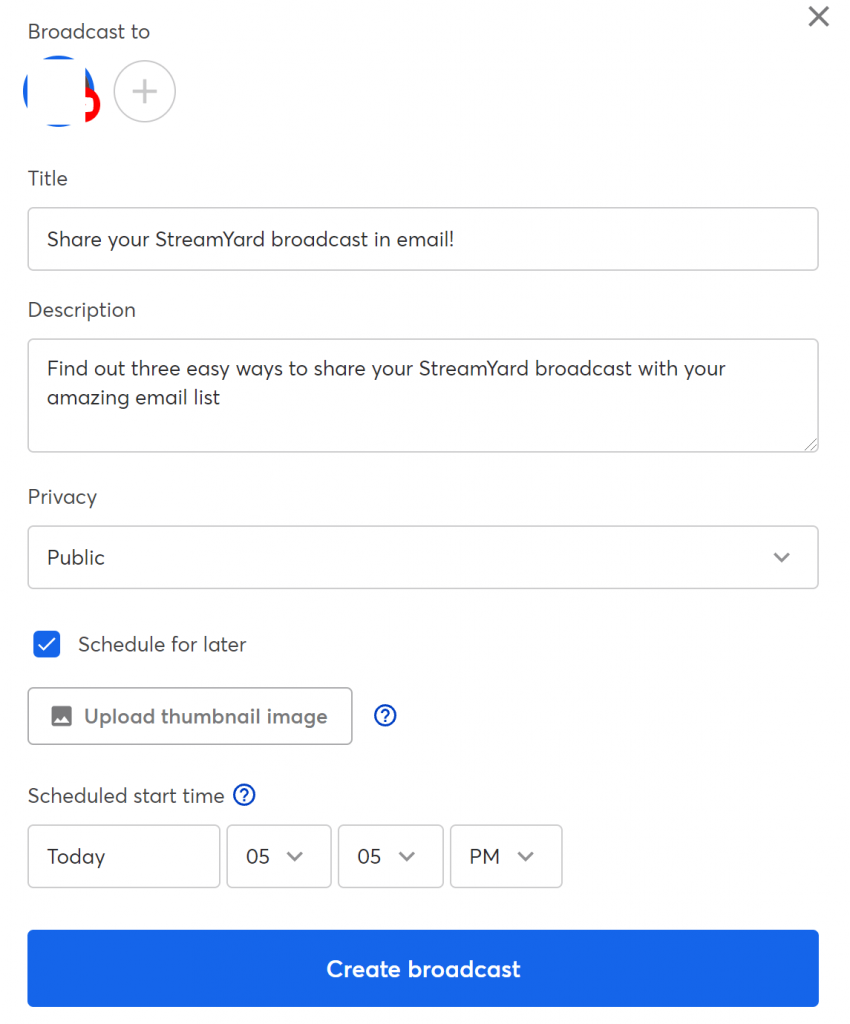Open help icon beside Upload thumbnail image

pyautogui.click(x=385, y=716)
